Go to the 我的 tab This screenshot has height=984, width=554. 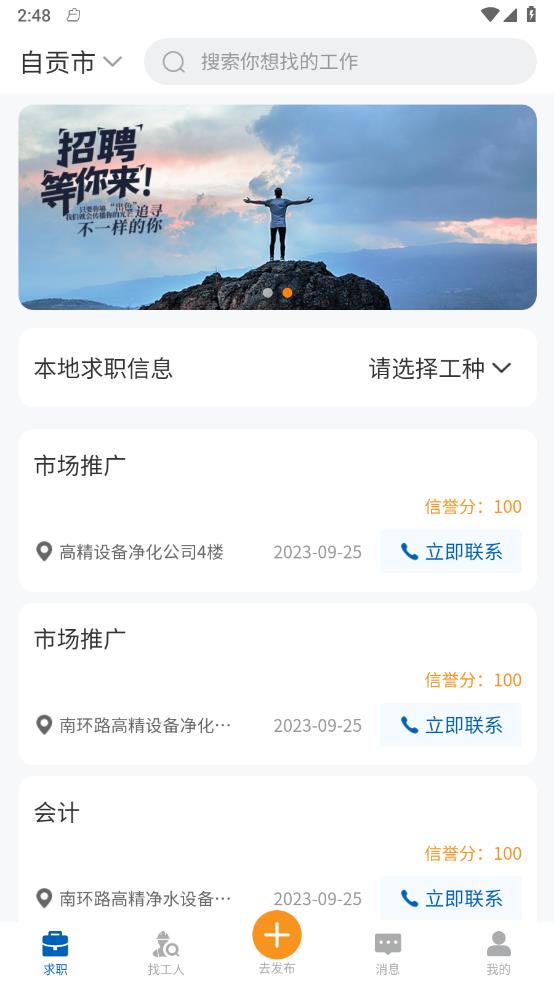[x=499, y=953]
